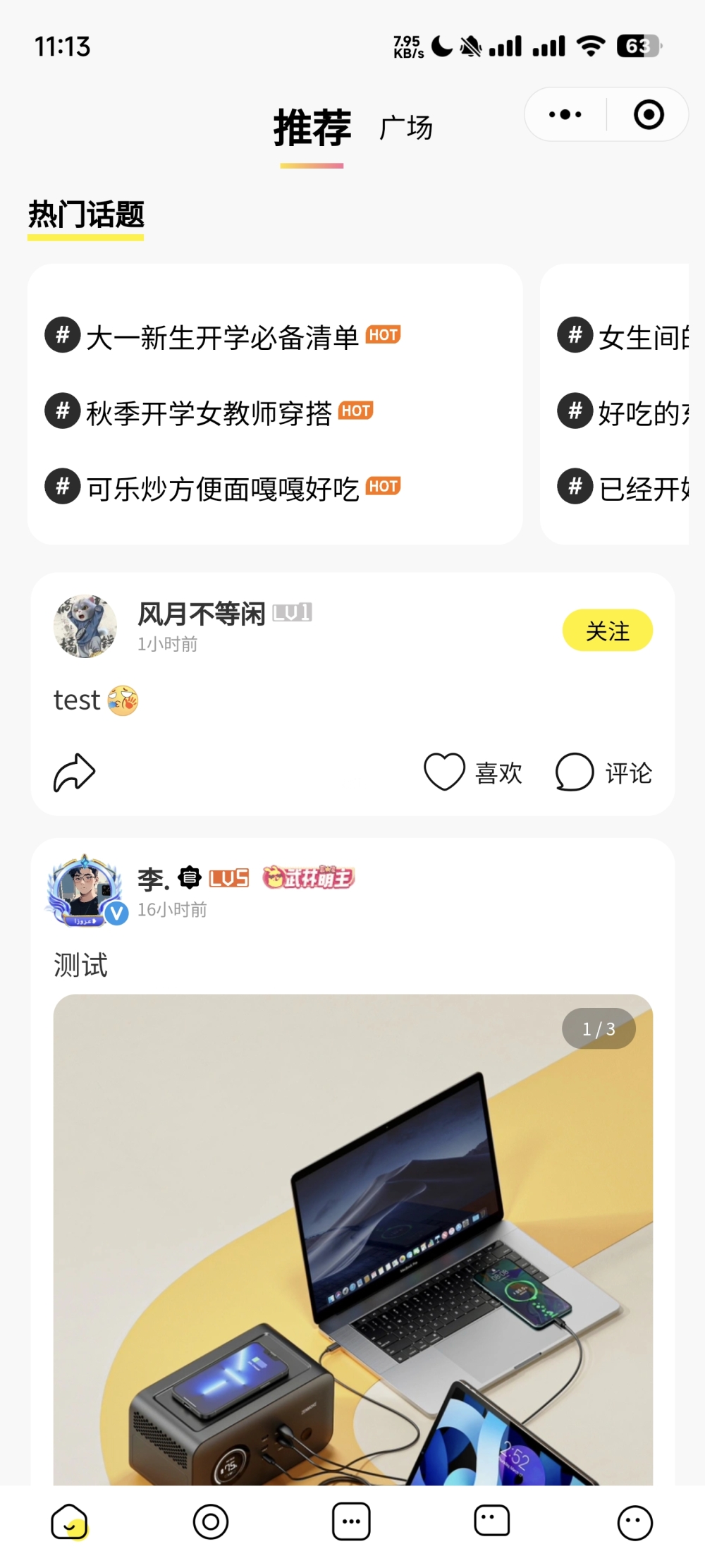Go to the home tab in bottom bar

(x=70, y=1521)
